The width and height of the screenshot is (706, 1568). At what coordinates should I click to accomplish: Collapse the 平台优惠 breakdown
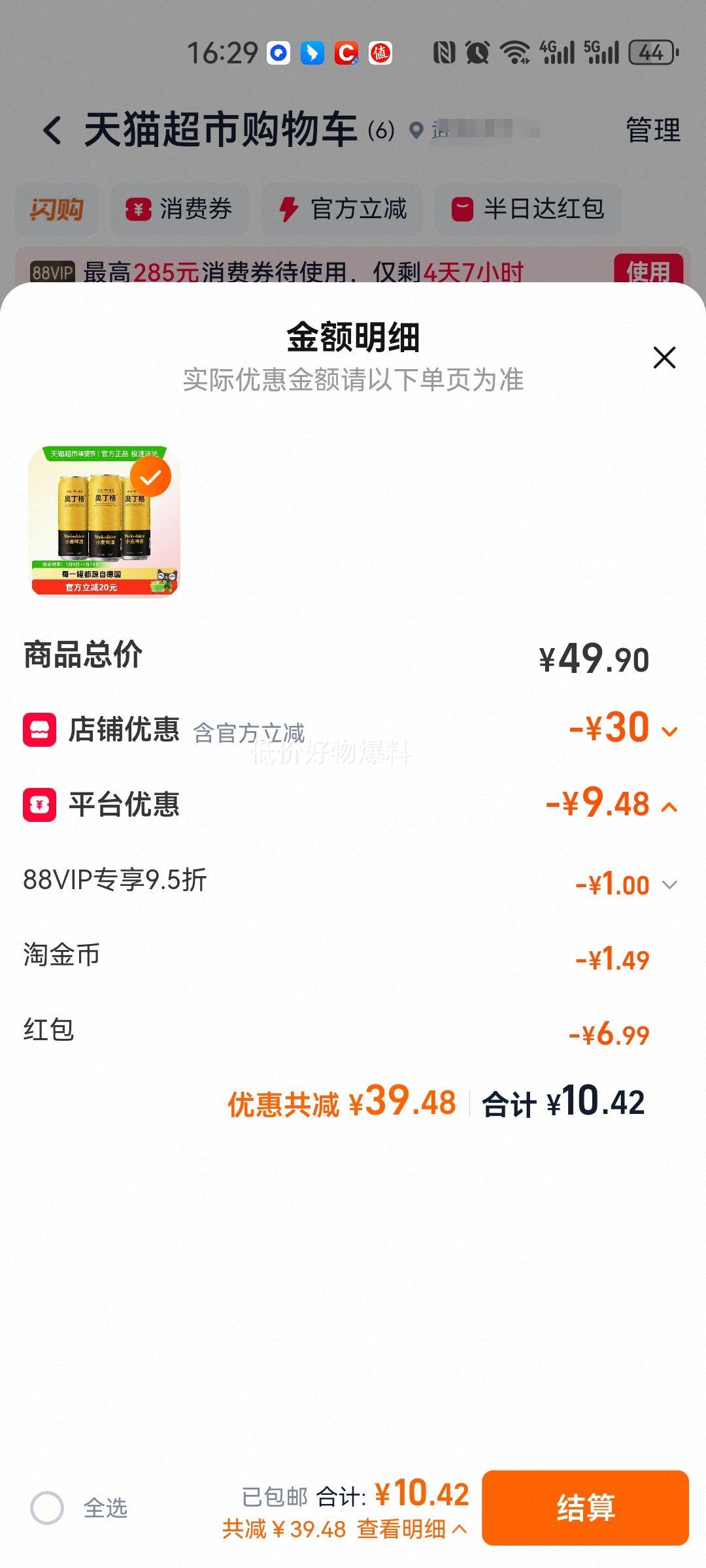(668, 805)
